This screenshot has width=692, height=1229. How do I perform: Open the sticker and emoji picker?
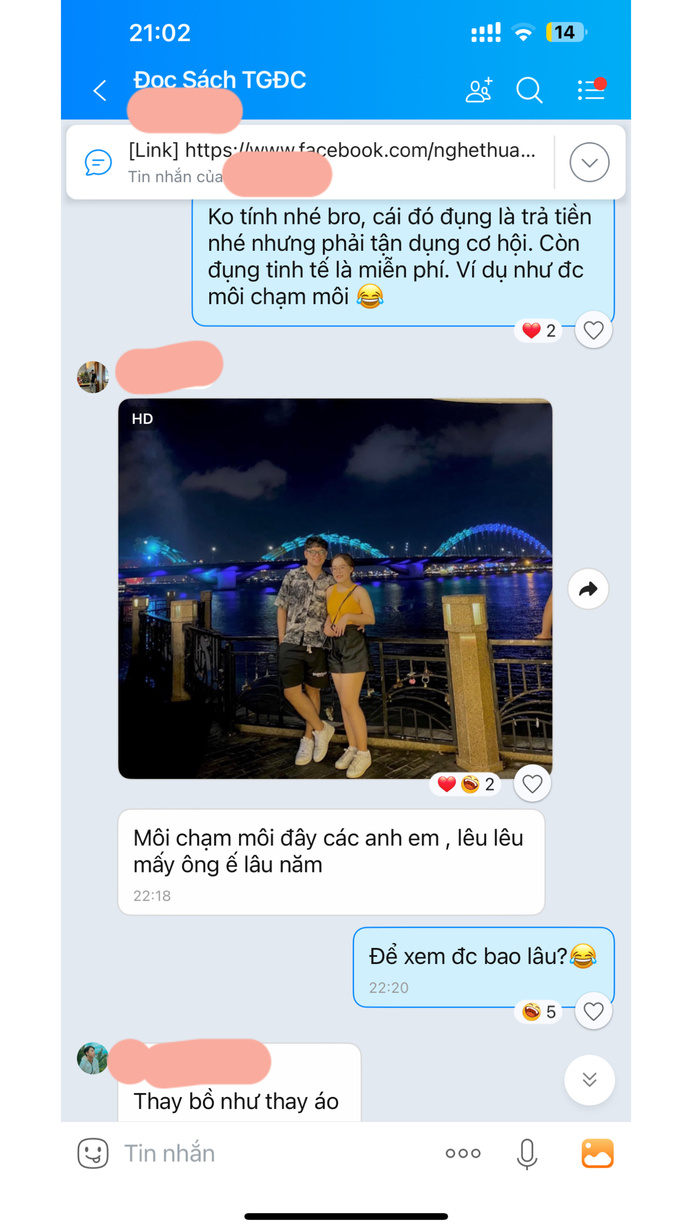tap(93, 1153)
